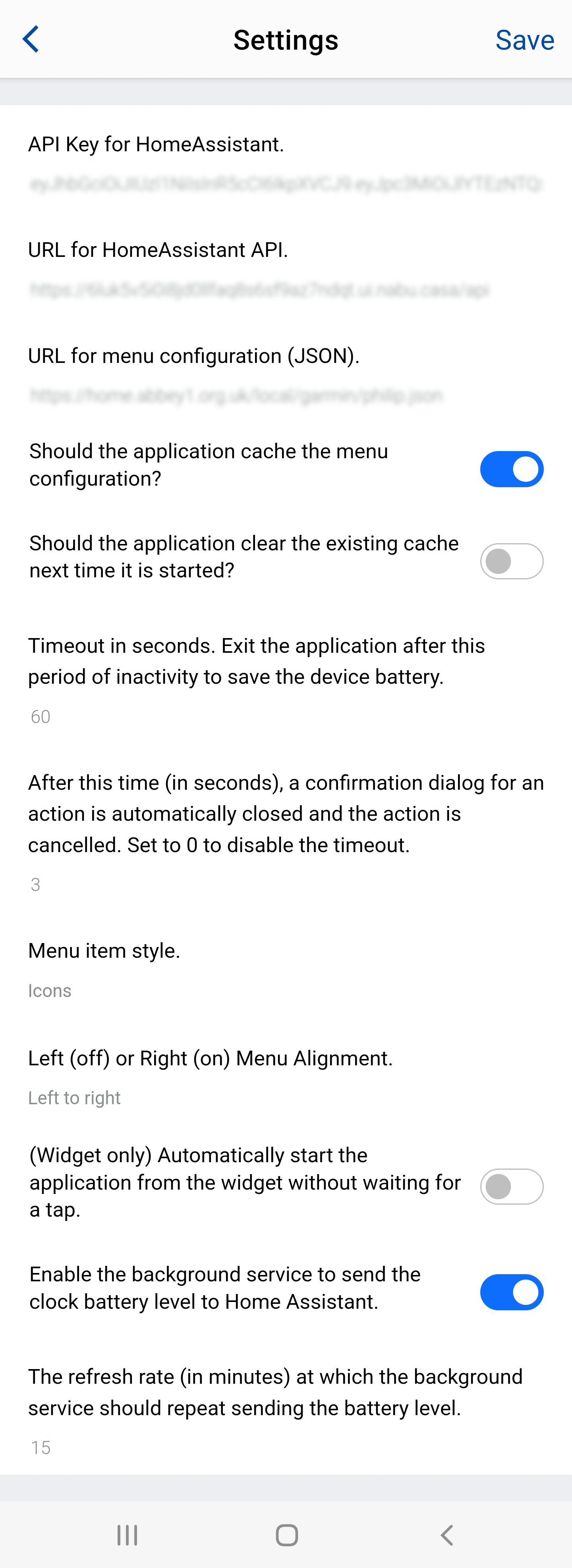Save the settings
This screenshot has height=1568, width=572.
point(524,40)
